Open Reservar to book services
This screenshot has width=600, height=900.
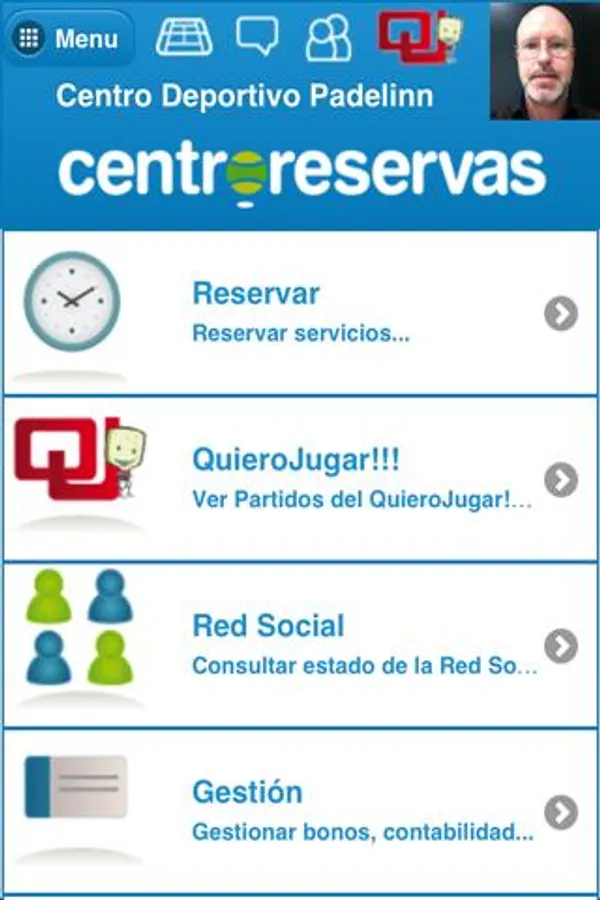(x=300, y=313)
